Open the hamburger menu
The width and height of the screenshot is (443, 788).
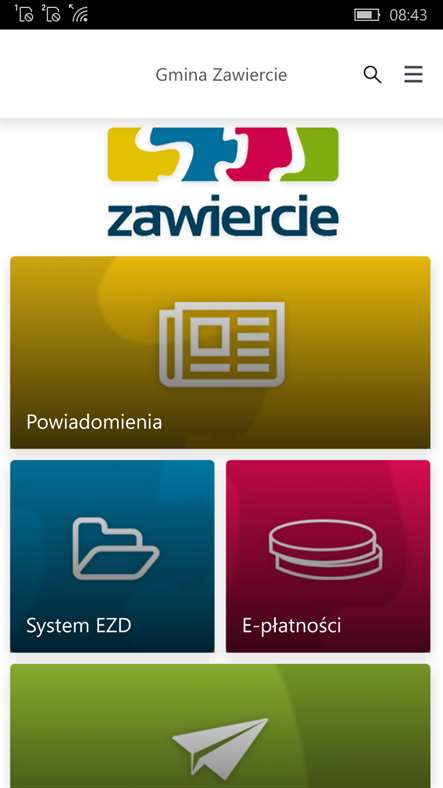(413, 74)
